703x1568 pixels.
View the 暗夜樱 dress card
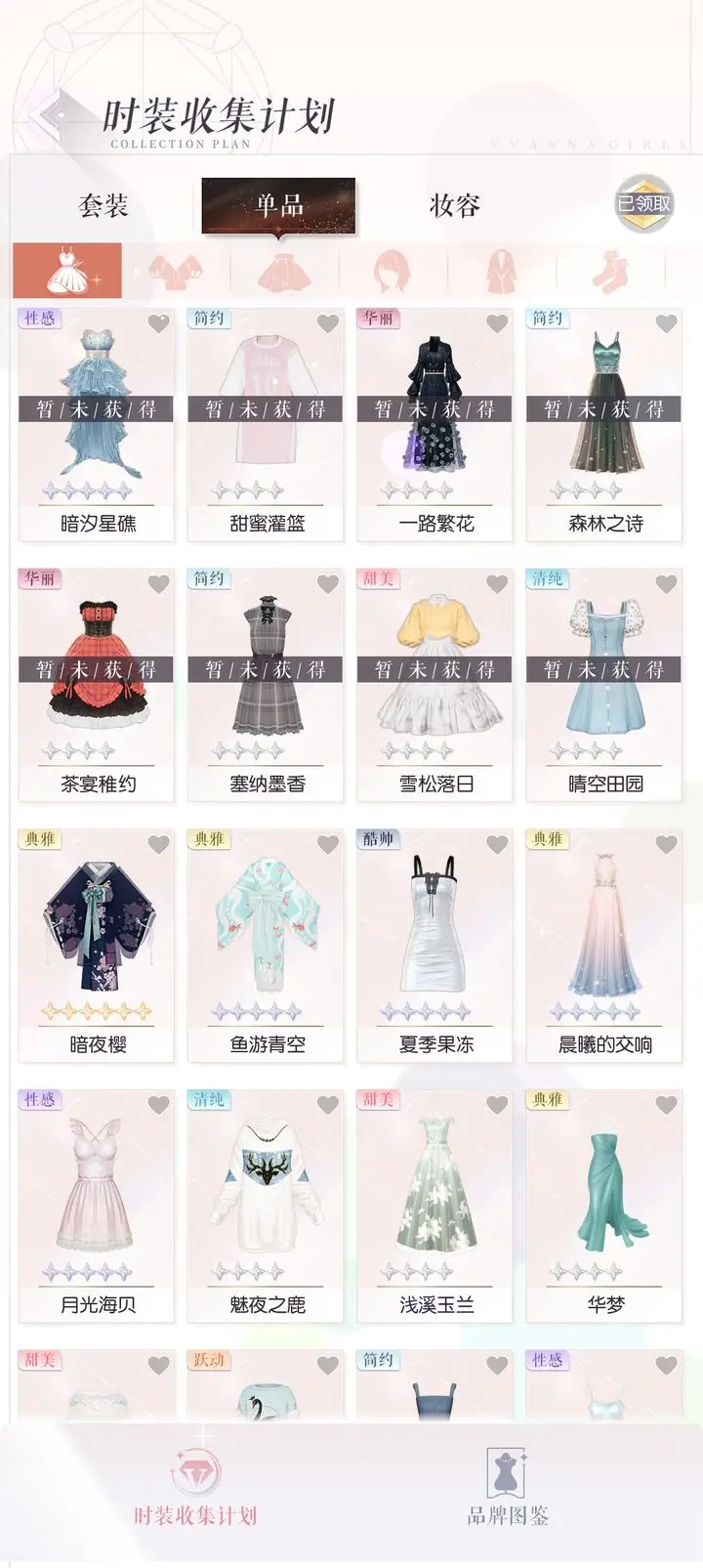(x=97, y=946)
